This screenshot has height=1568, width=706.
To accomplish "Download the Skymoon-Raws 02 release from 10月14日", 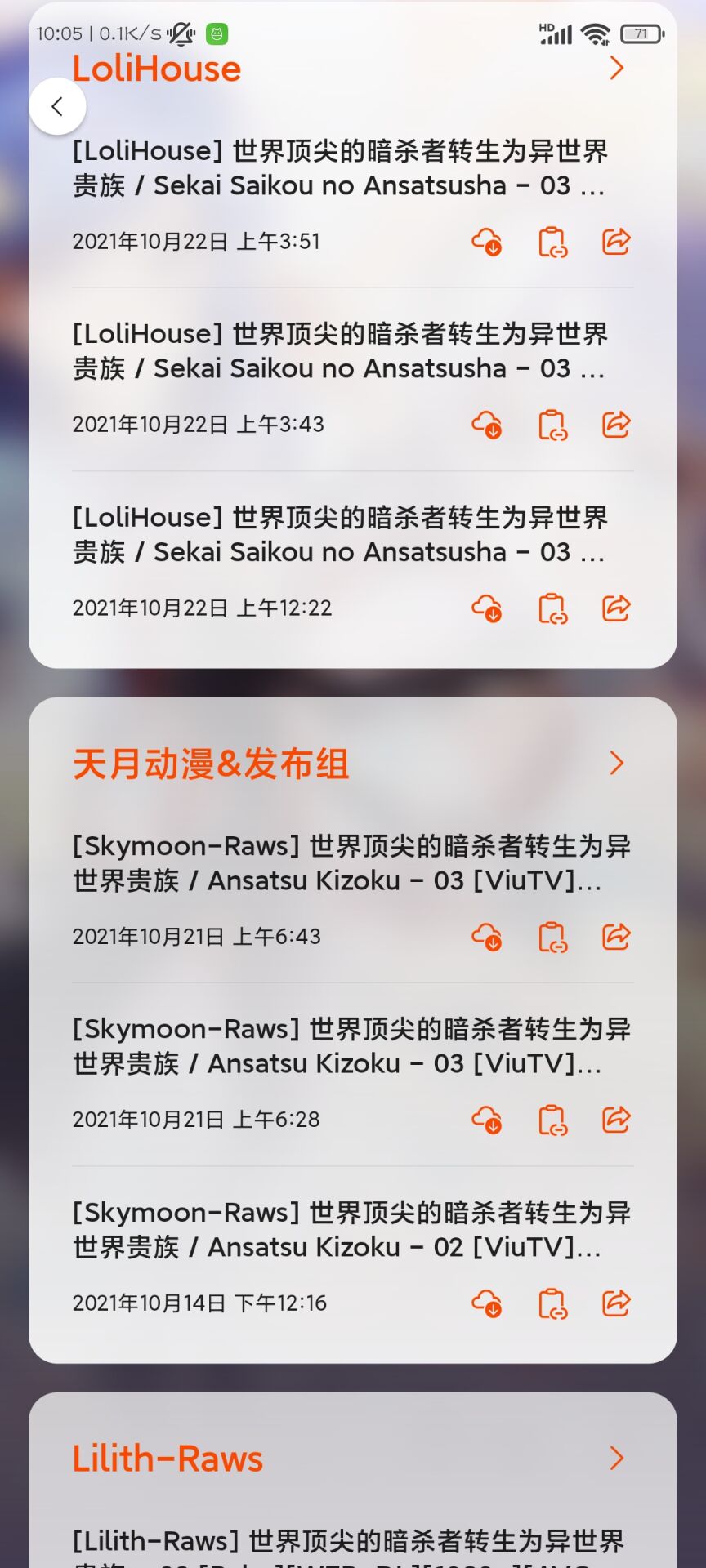I will click(x=487, y=1303).
